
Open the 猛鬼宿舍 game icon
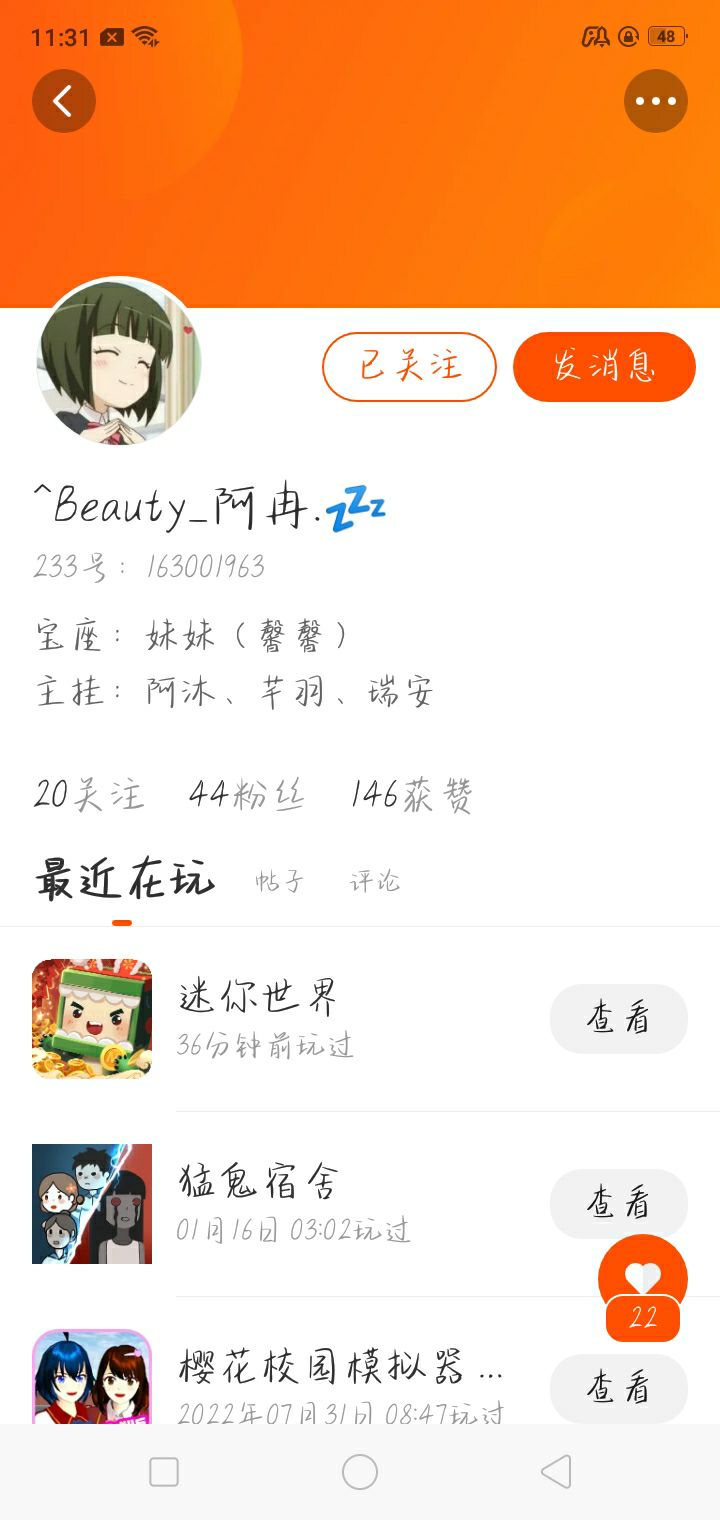pos(92,1204)
